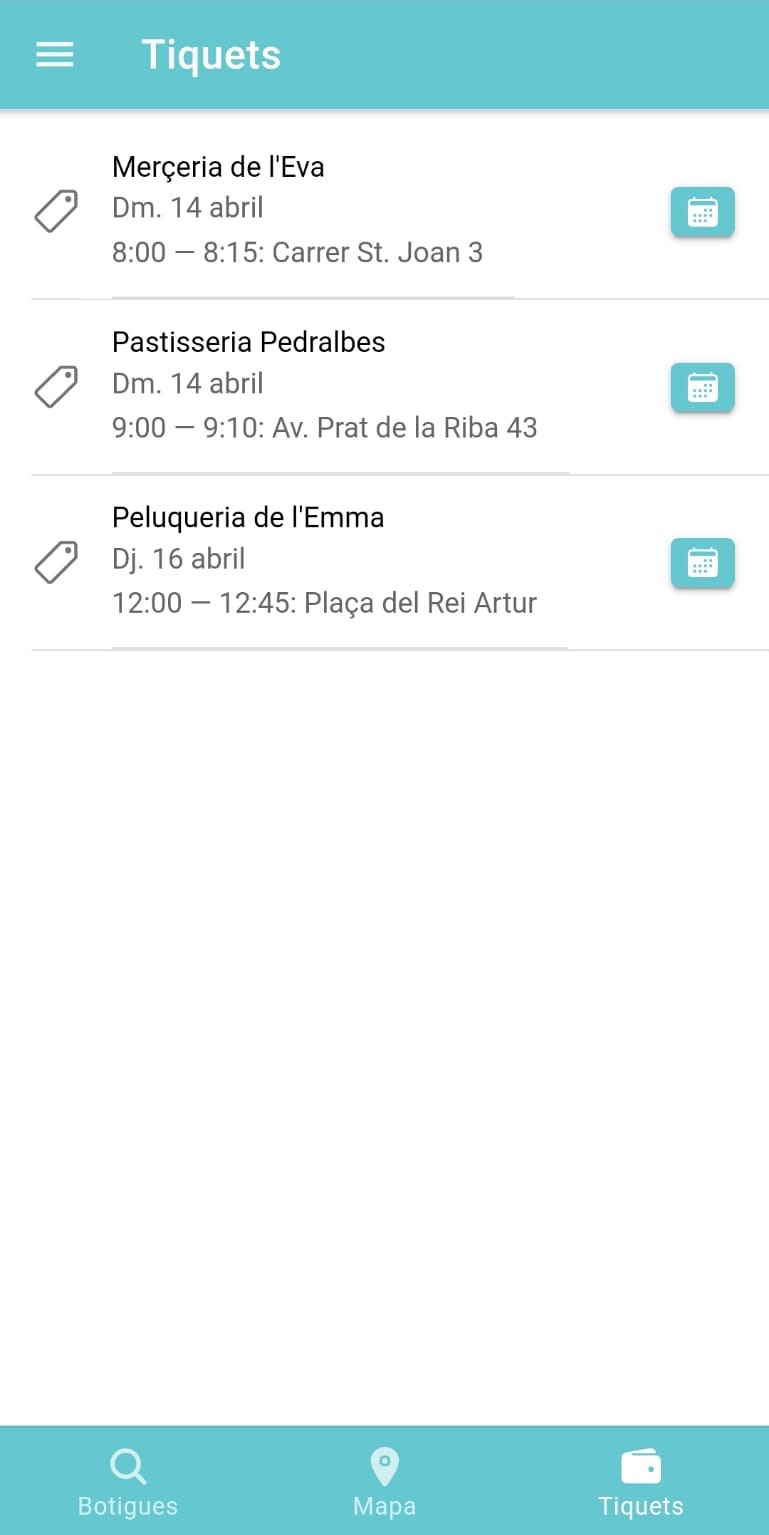This screenshot has width=769, height=1535.
Task: Switch to the Botigues tab
Action: 128,1481
